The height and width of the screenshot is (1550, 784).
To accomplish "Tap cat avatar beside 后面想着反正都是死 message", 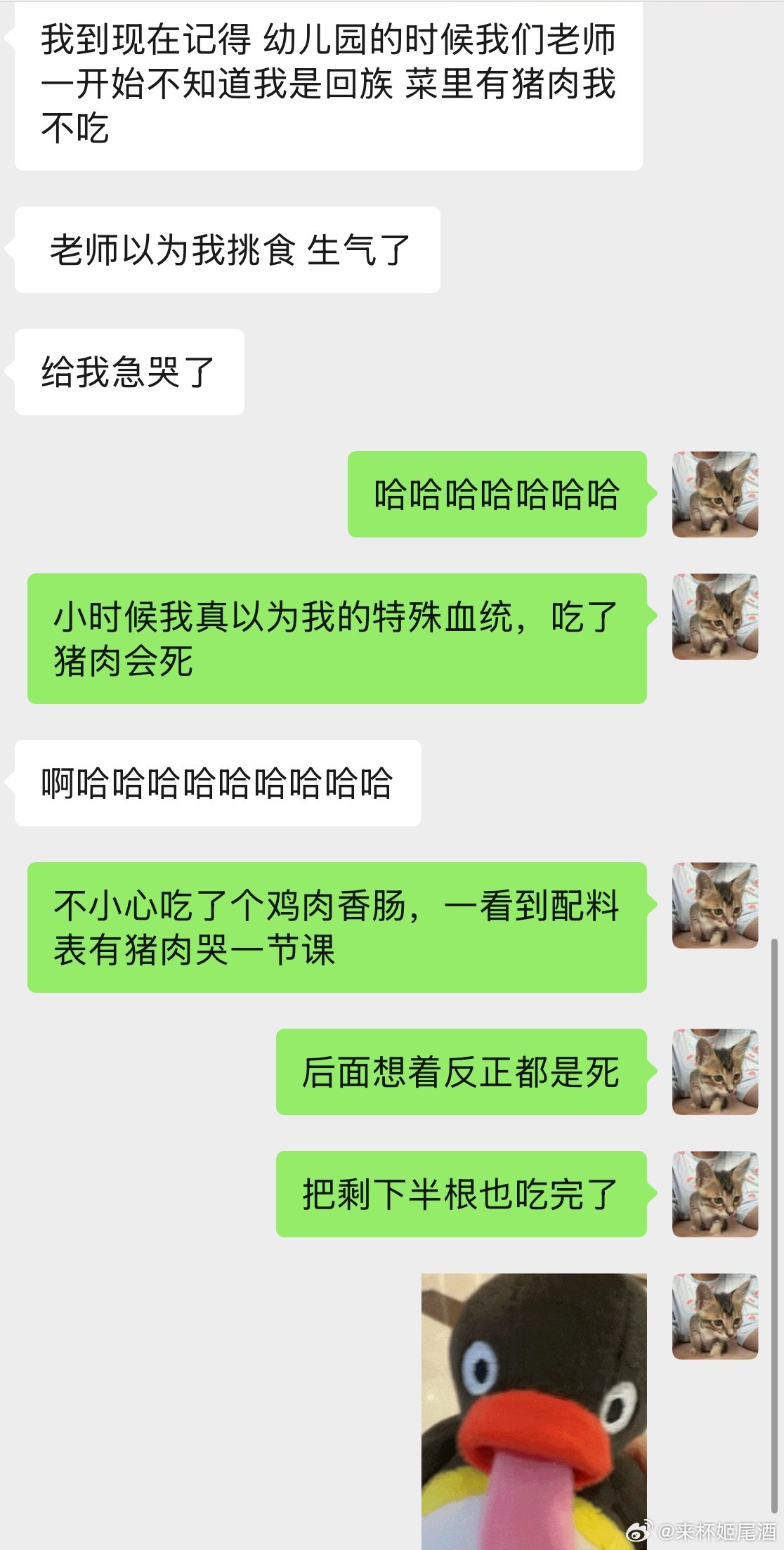I will pos(714,1072).
